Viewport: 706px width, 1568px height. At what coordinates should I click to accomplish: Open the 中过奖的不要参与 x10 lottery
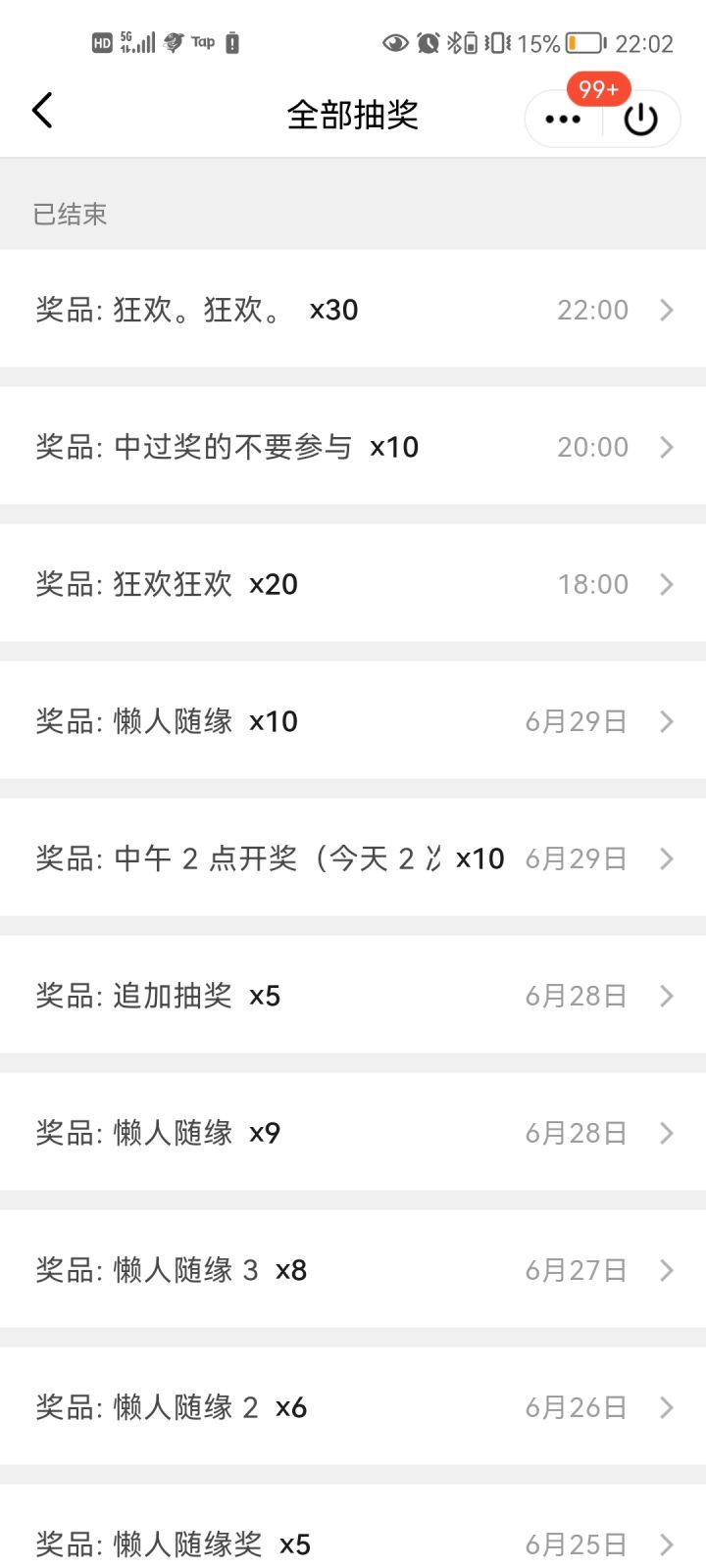click(353, 446)
